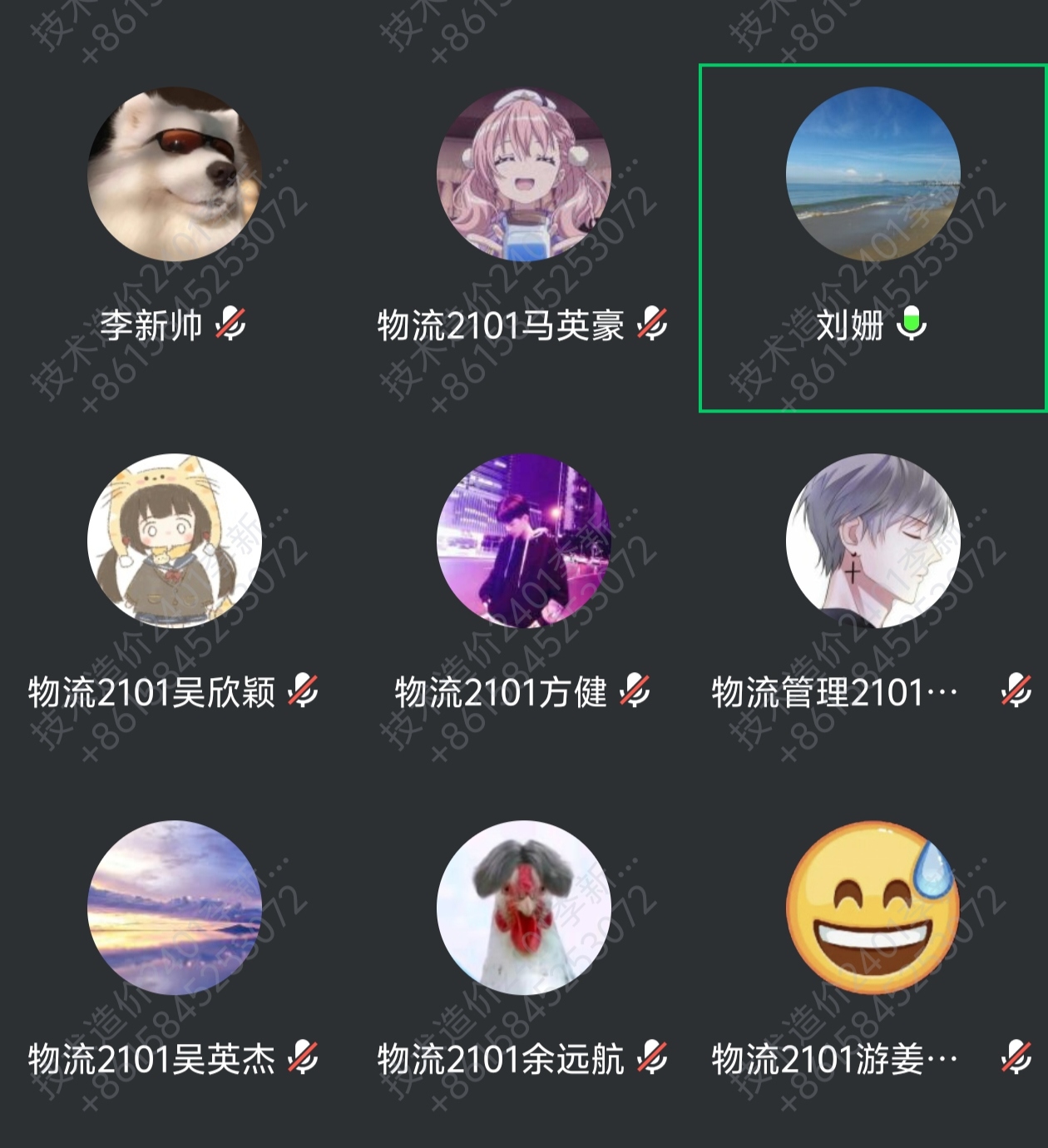Screen dimensions: 1048x1148
Task: Open the 物流管理2101… participant tile
Action: tap(873, 541)
